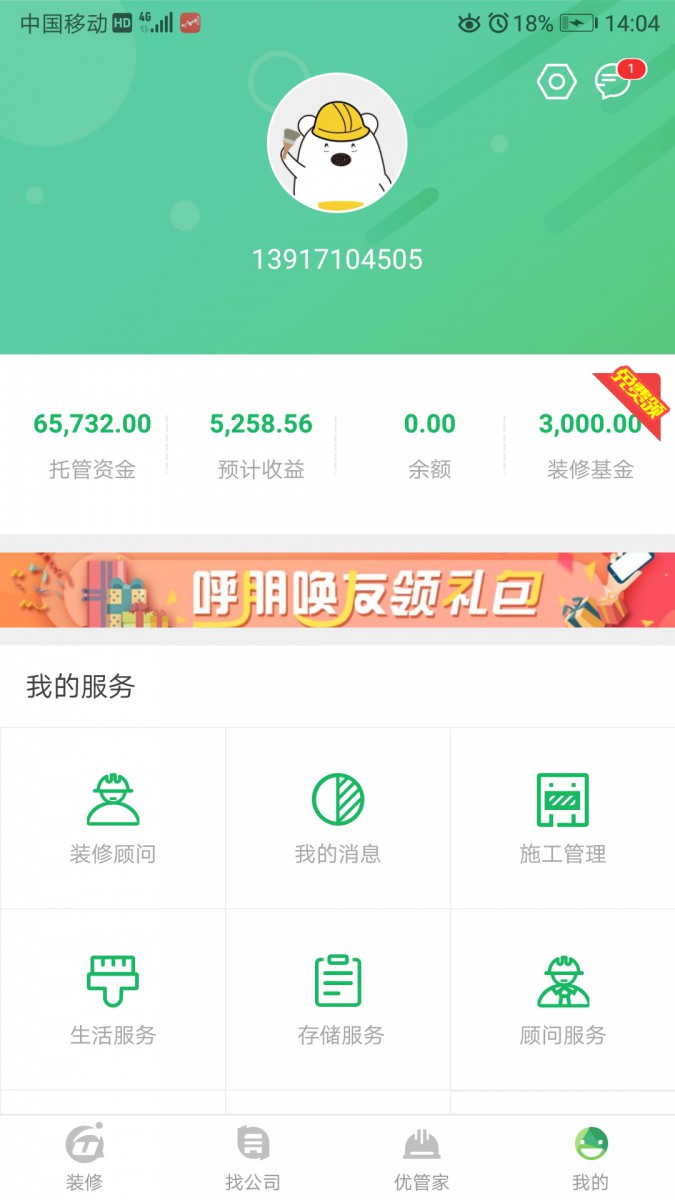Select the 我的 tab
The width and height of the screenshot is (675, 1200).
pyautogui.click(x=590, y=1158)
